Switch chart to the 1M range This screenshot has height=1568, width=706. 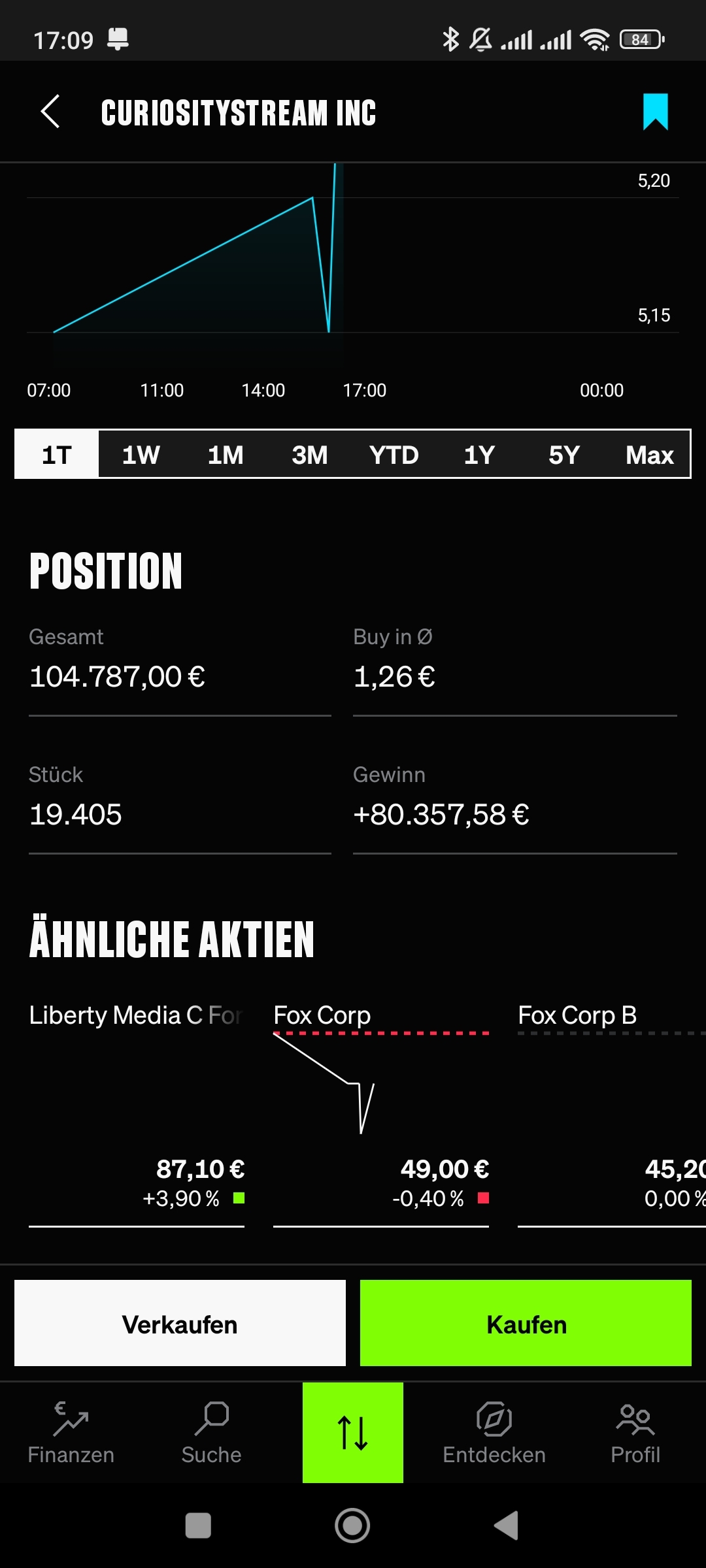pyautogui.click(x=226, y=455)
